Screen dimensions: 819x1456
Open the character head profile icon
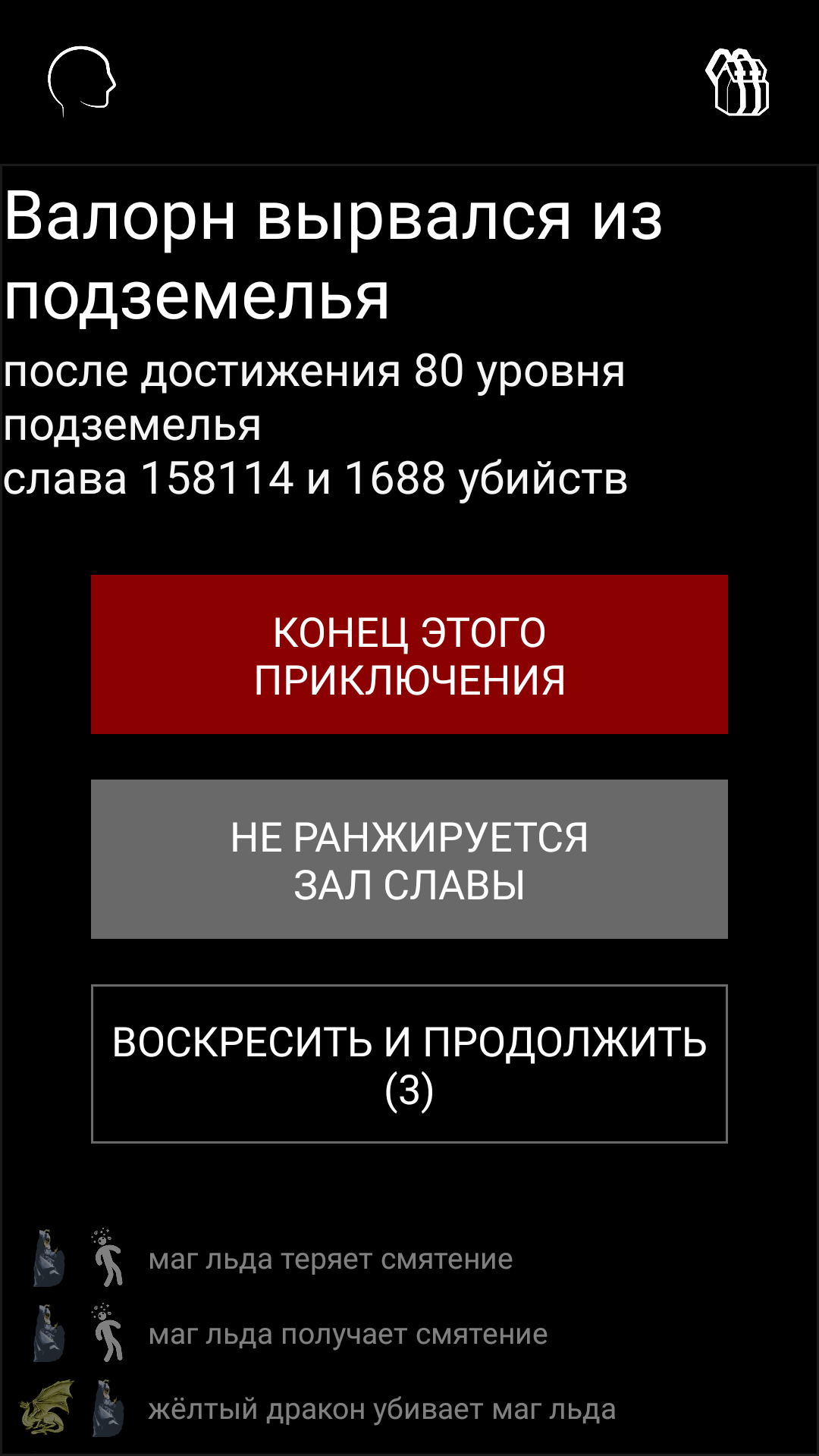tap(81, 81)
